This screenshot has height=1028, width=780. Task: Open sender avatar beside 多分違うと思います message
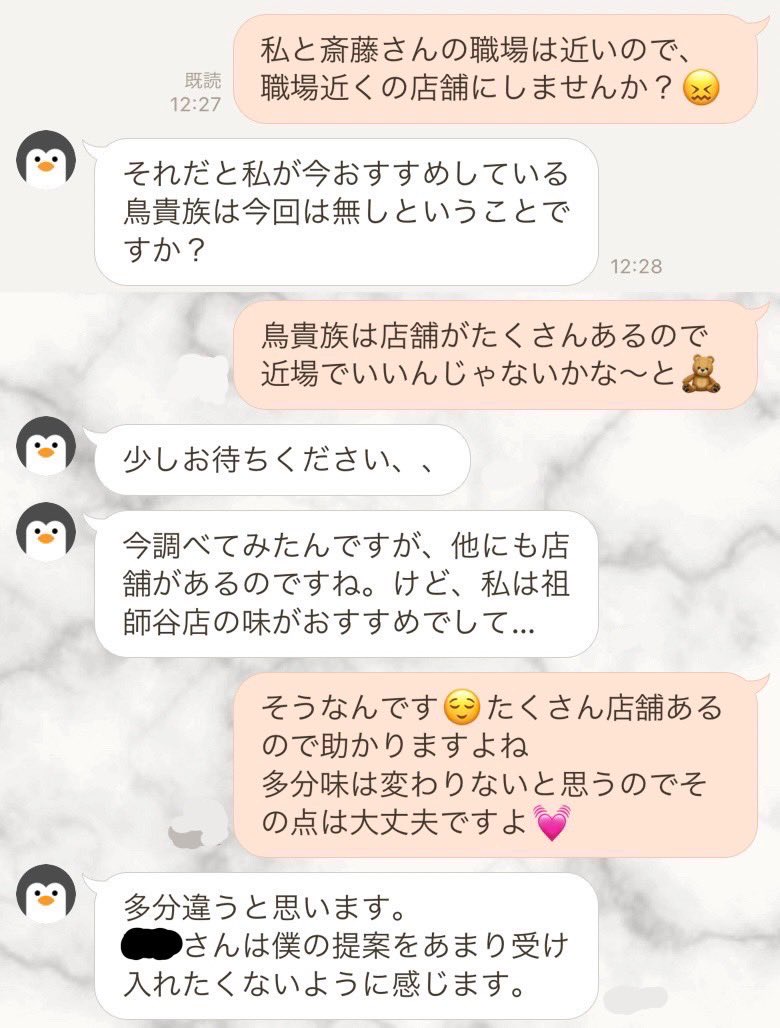pos(46,894)
